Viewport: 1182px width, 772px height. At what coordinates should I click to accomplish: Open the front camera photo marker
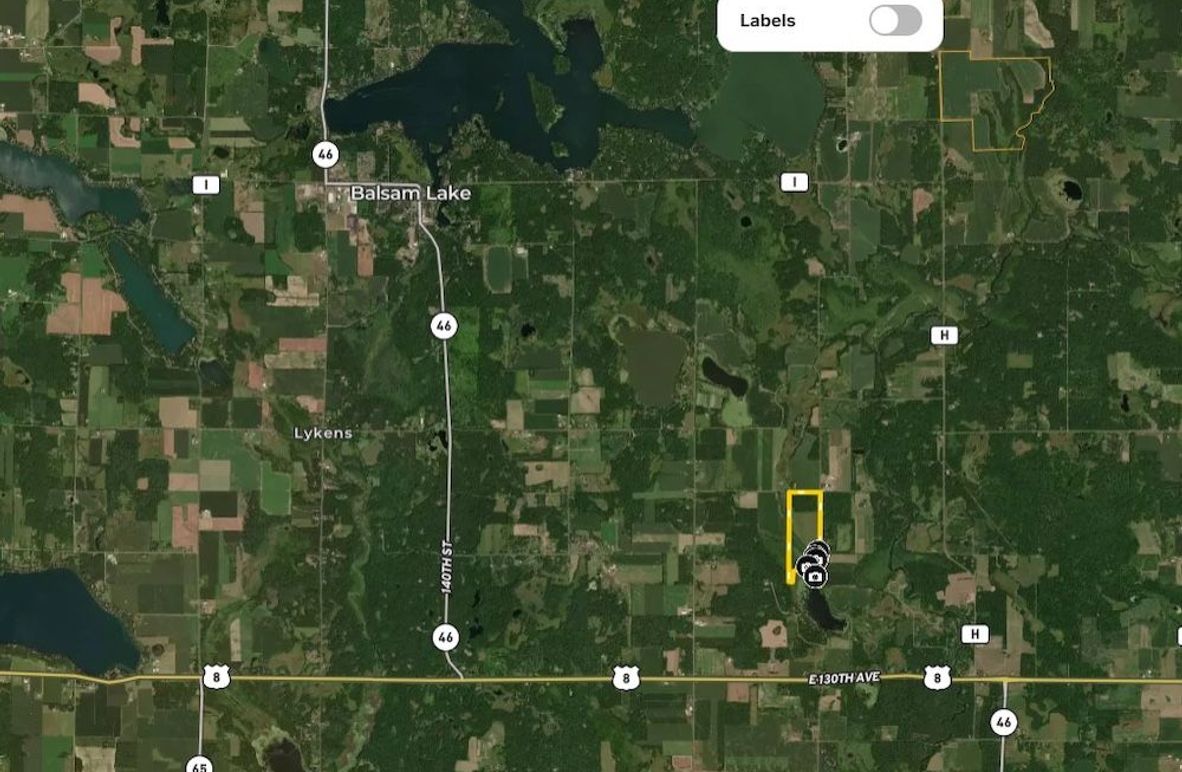(x=815, y=576)
